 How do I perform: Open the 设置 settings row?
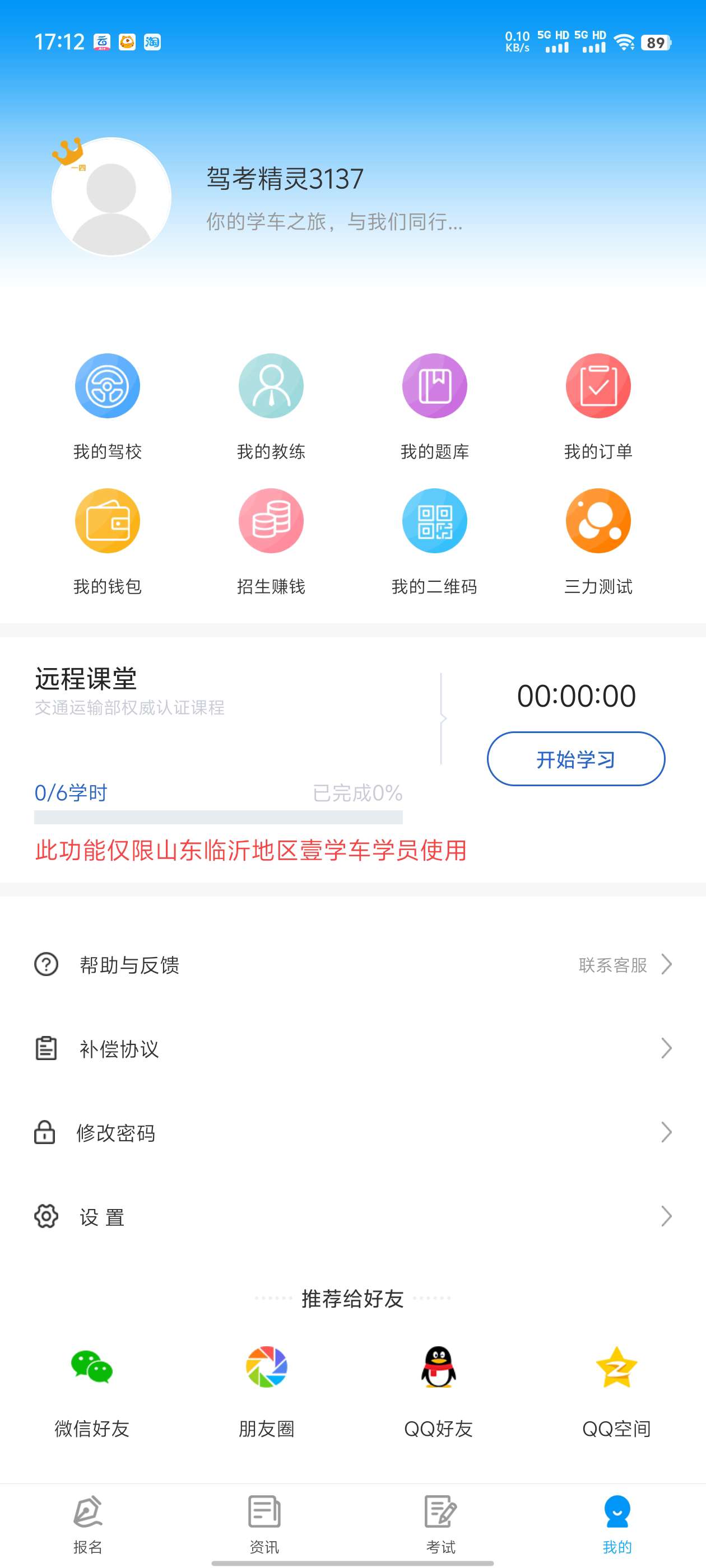352,1217
